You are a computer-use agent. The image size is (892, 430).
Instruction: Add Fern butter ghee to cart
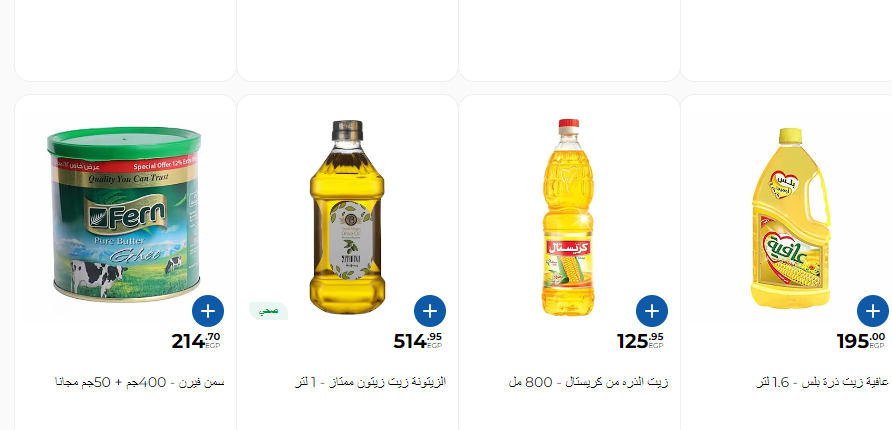coord(207,310)
